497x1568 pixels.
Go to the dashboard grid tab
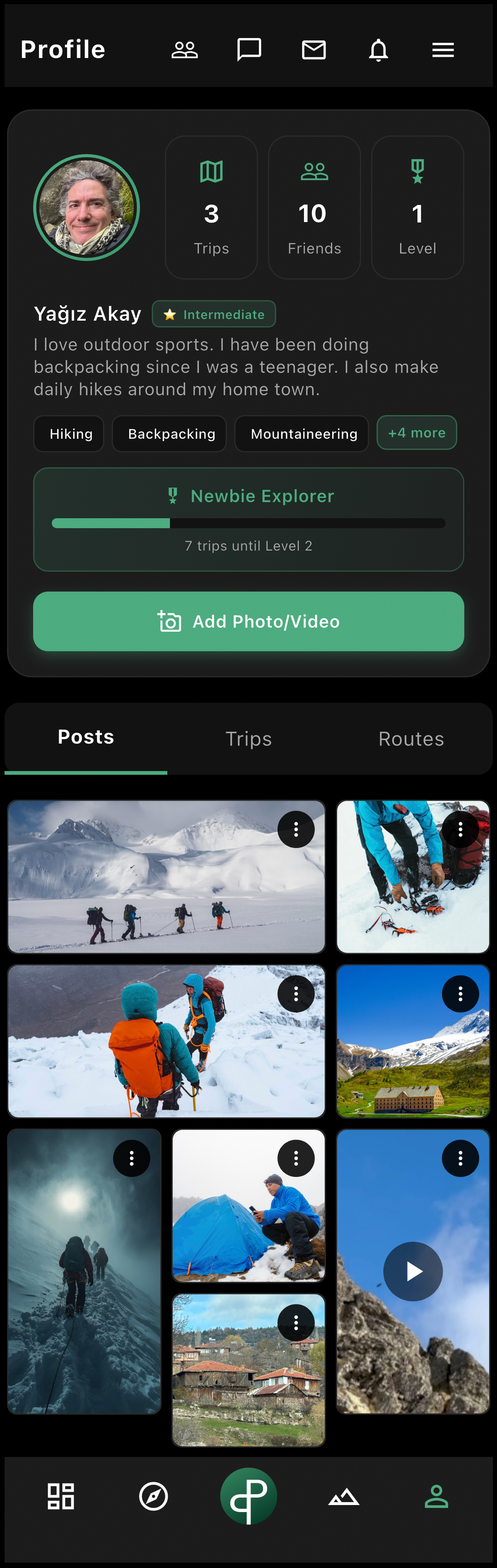61,1496
